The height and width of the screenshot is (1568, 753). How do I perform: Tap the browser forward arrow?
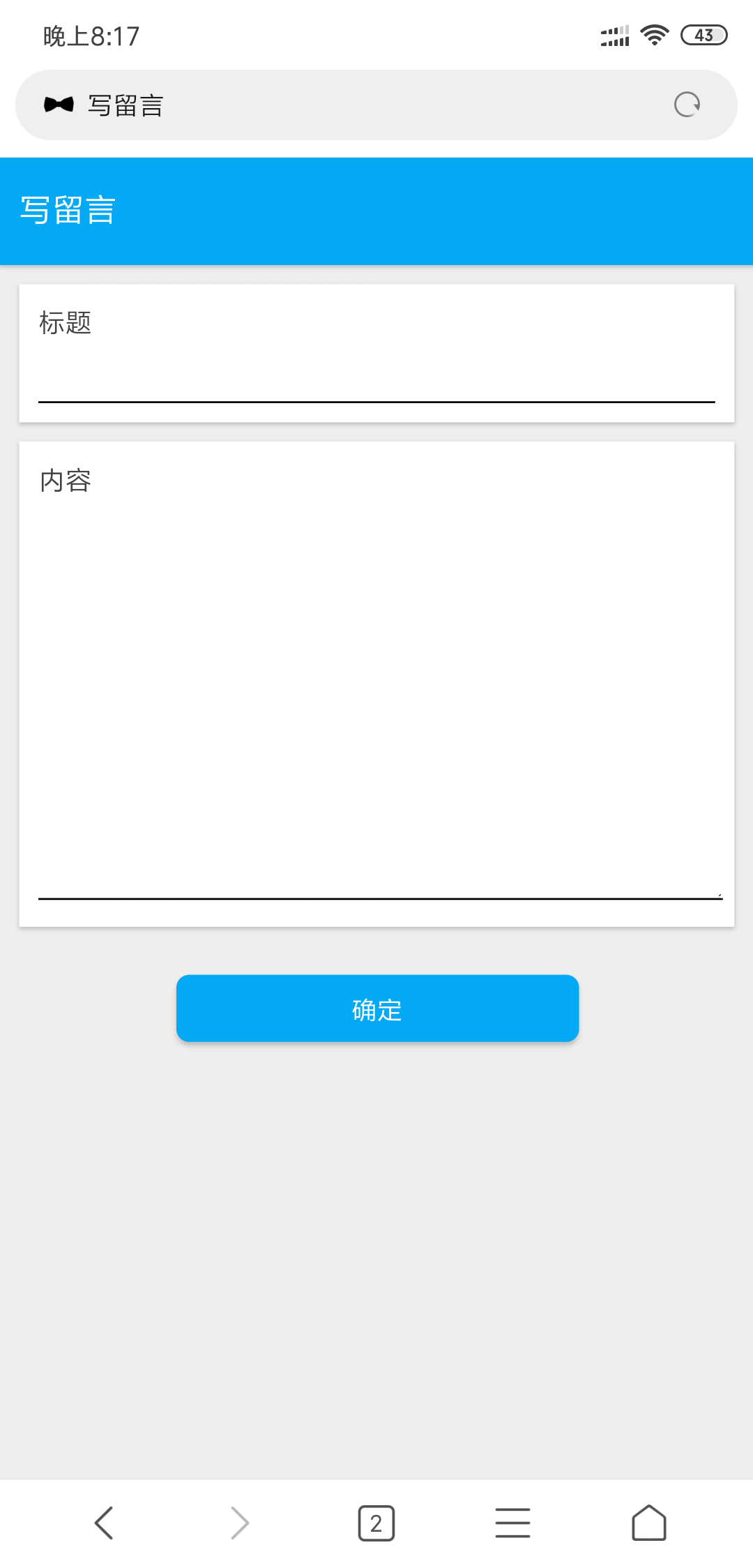[x=239, y=1523]
